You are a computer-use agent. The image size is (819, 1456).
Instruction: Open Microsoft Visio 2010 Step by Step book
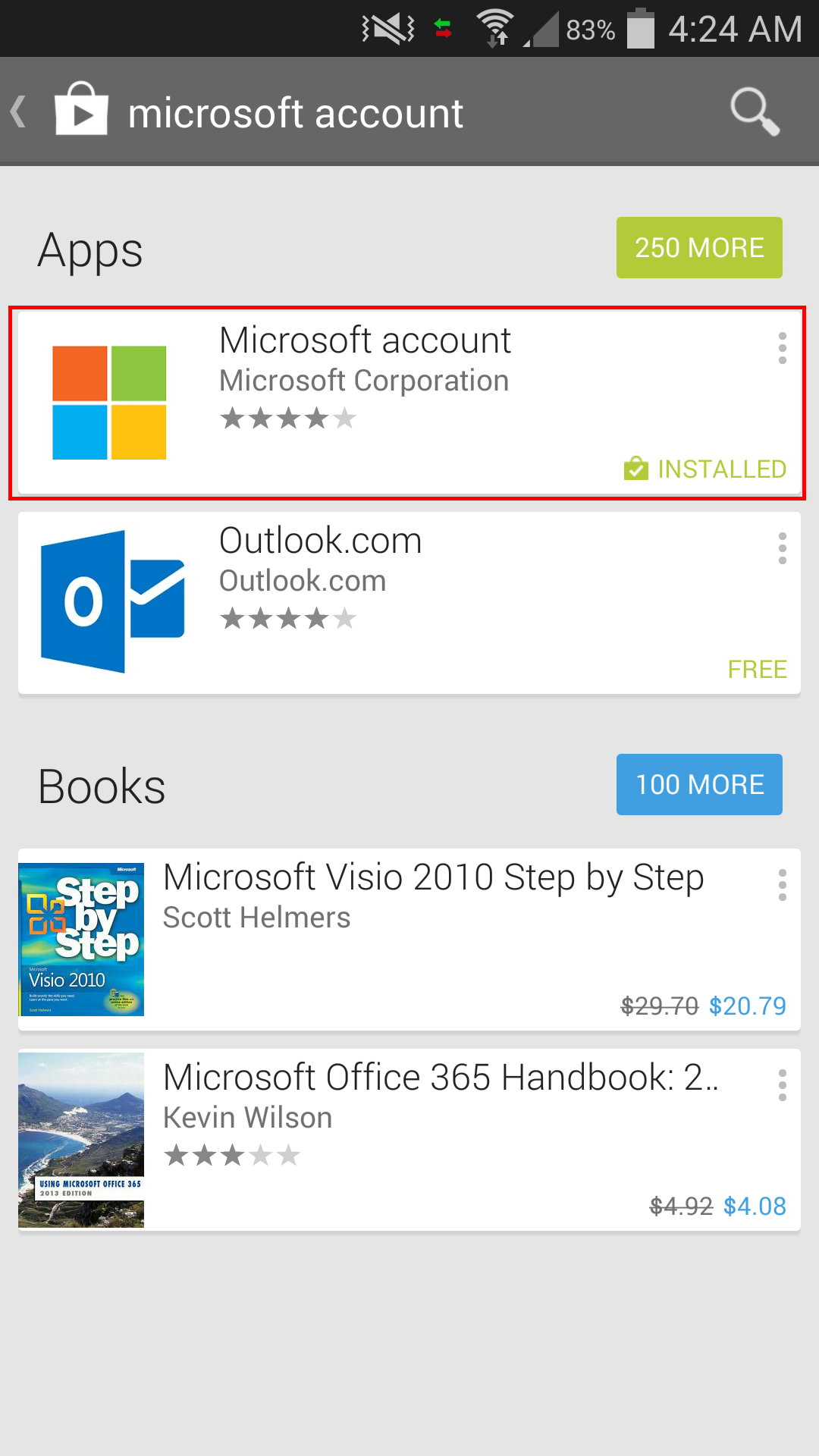[409, 940]
